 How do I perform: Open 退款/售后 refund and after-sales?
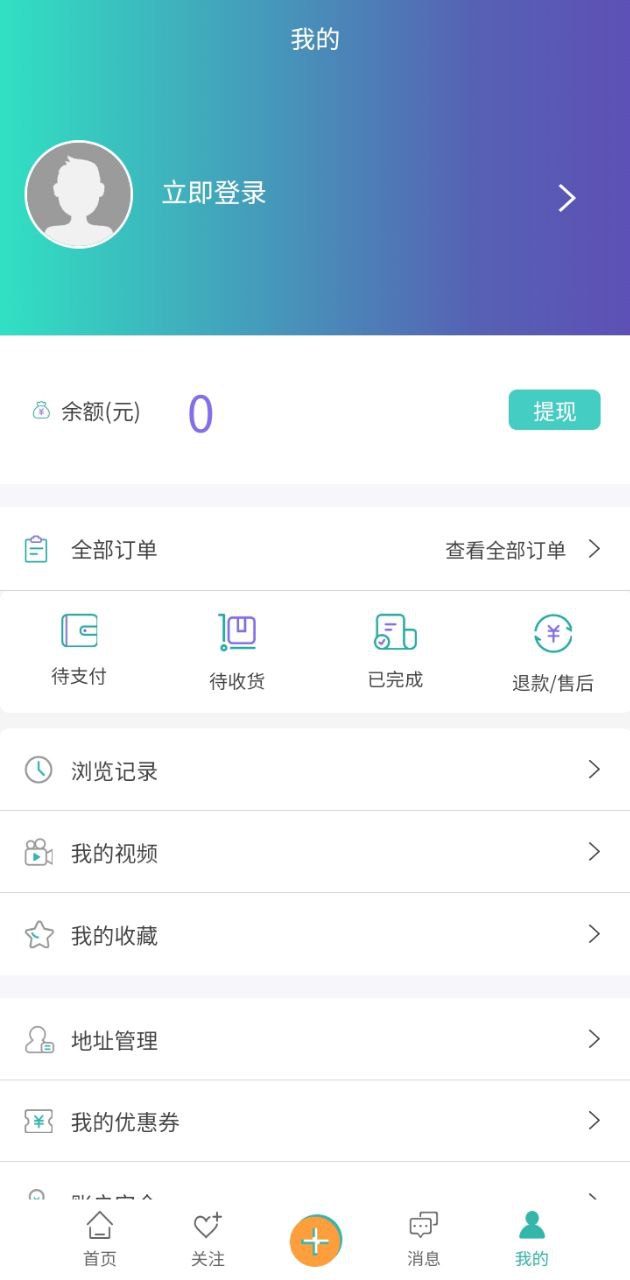coord(553,653)
